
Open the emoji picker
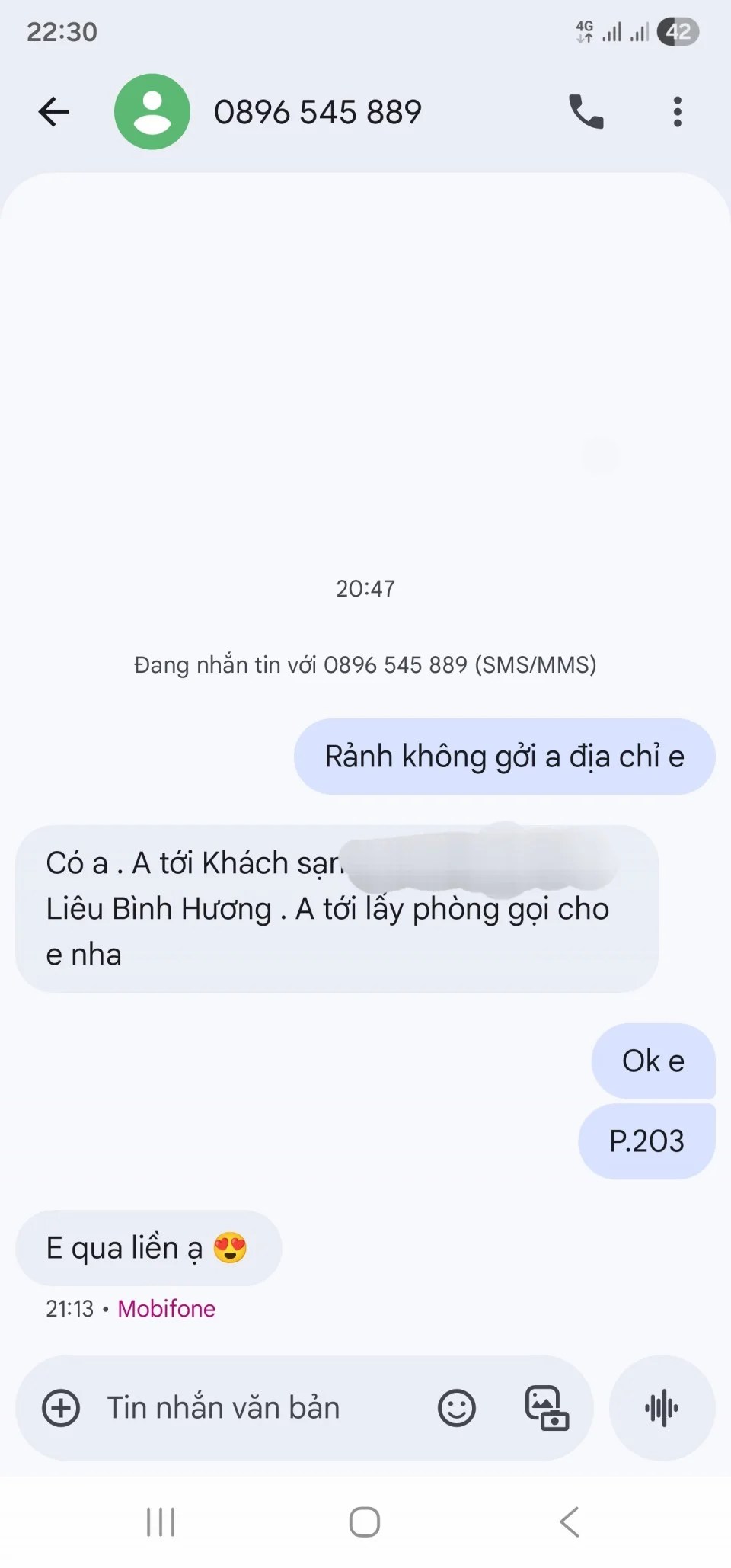point(456,1408)
